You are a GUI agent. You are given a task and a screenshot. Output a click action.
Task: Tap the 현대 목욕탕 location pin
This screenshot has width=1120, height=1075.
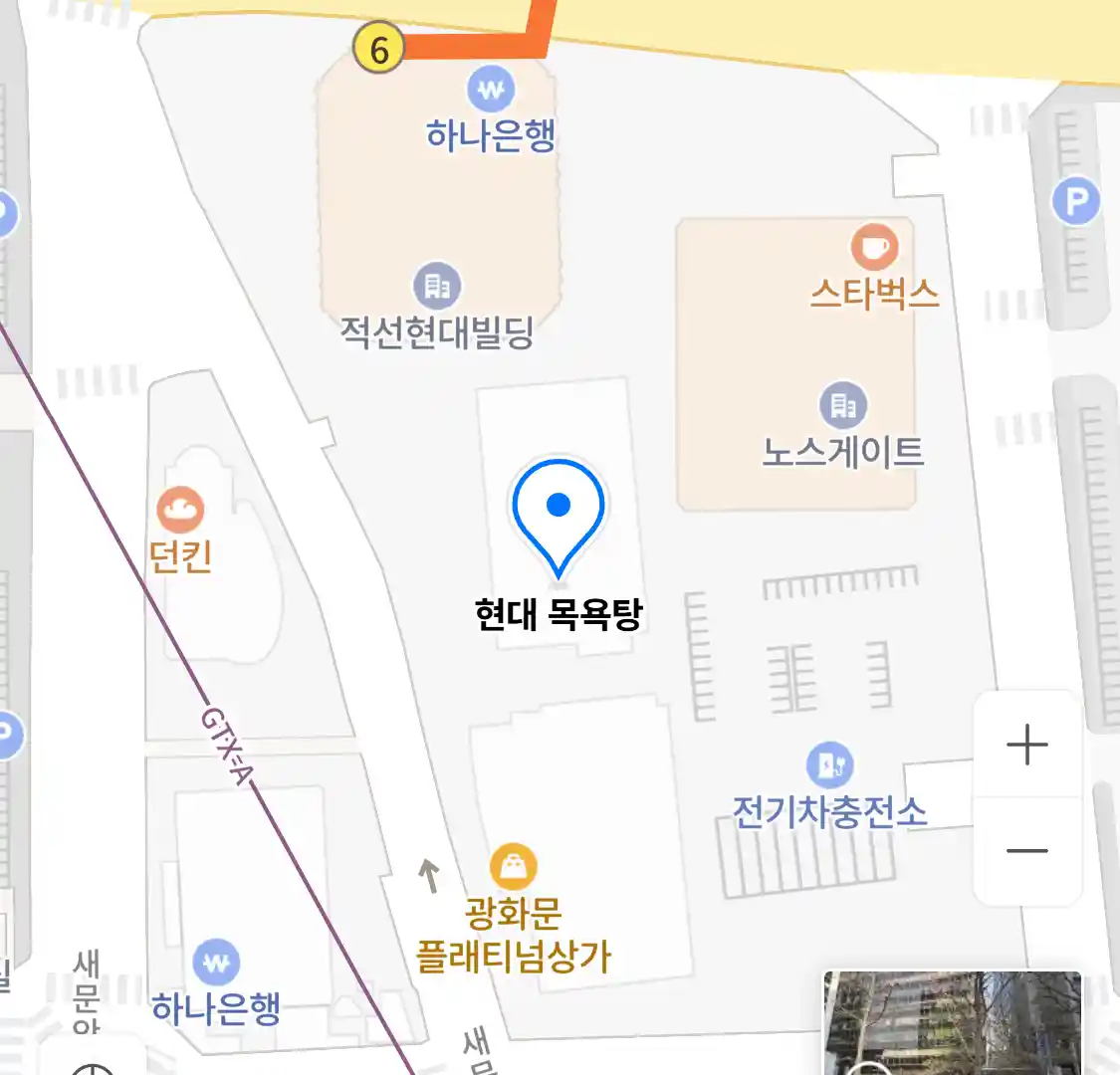[x=559, y=510]
